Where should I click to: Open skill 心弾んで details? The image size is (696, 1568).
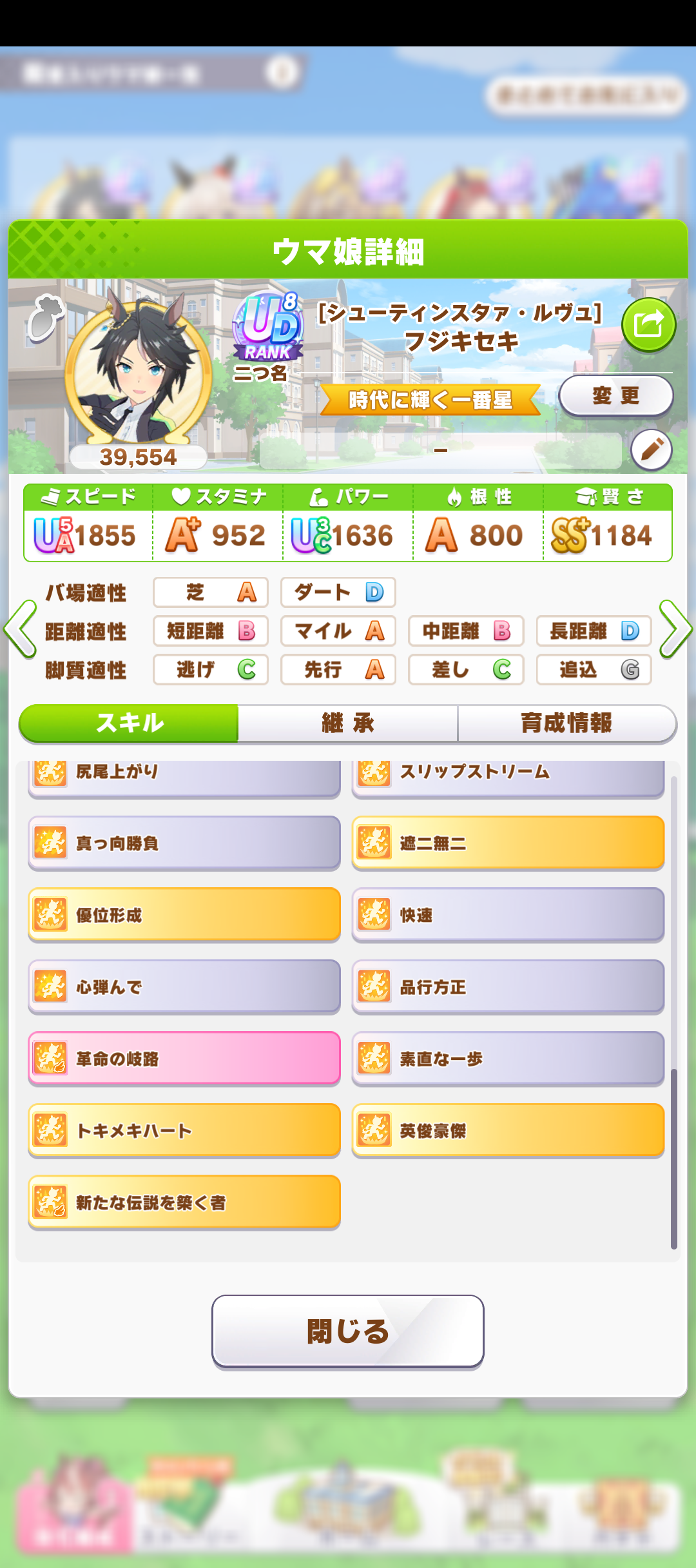pyautogui.click(x=184, y=986)
